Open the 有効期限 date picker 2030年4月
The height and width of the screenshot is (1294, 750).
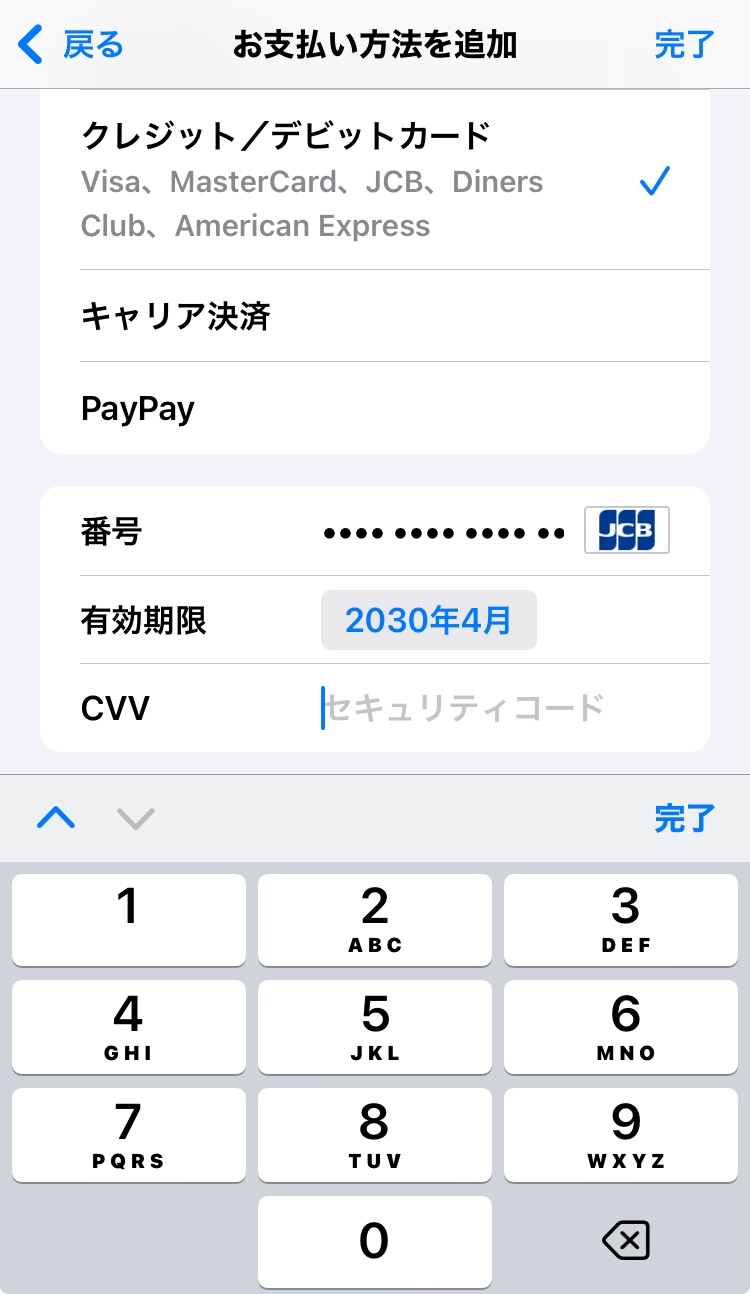click(x=428, y=621)
